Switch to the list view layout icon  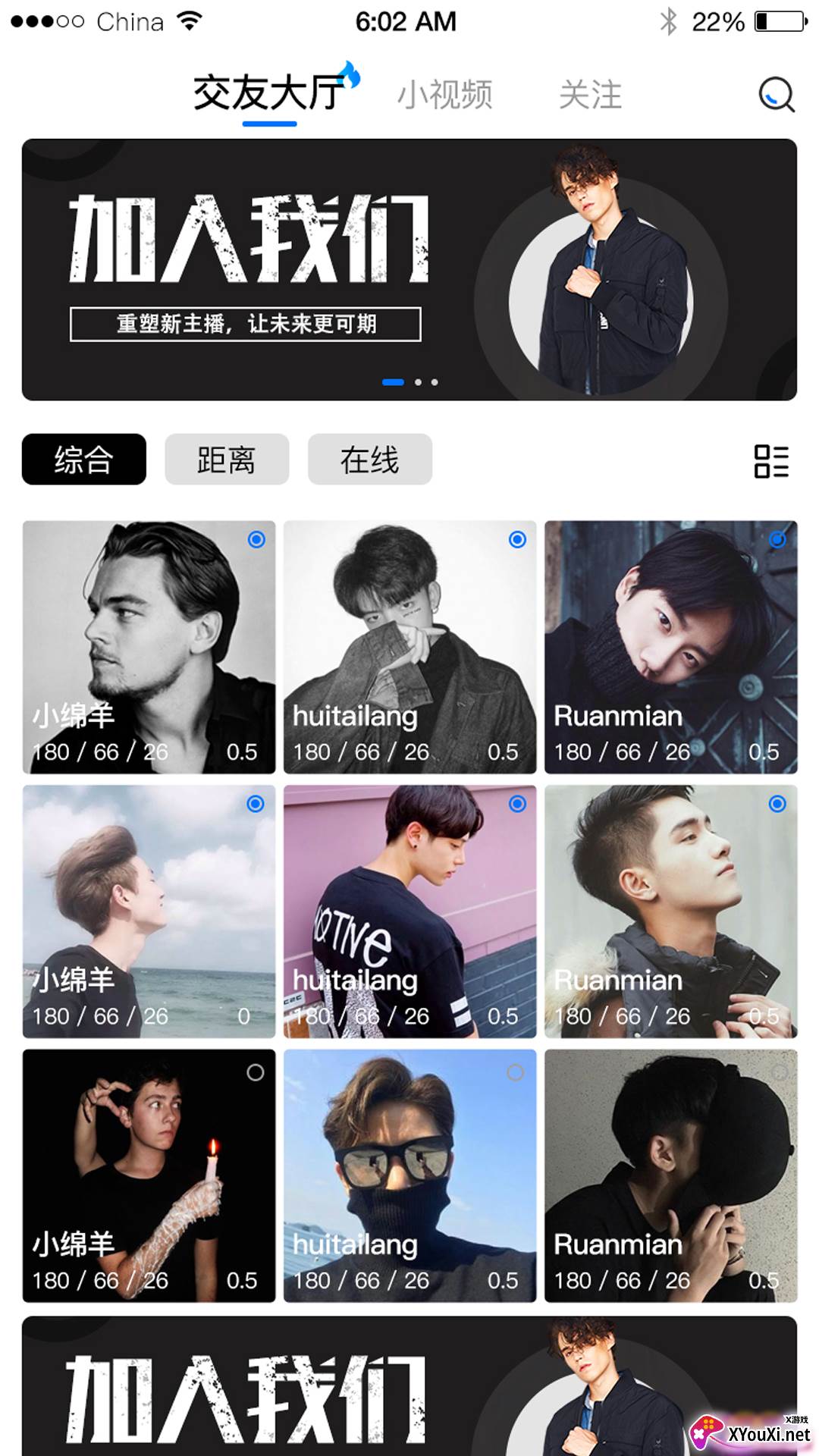point(771,460)
